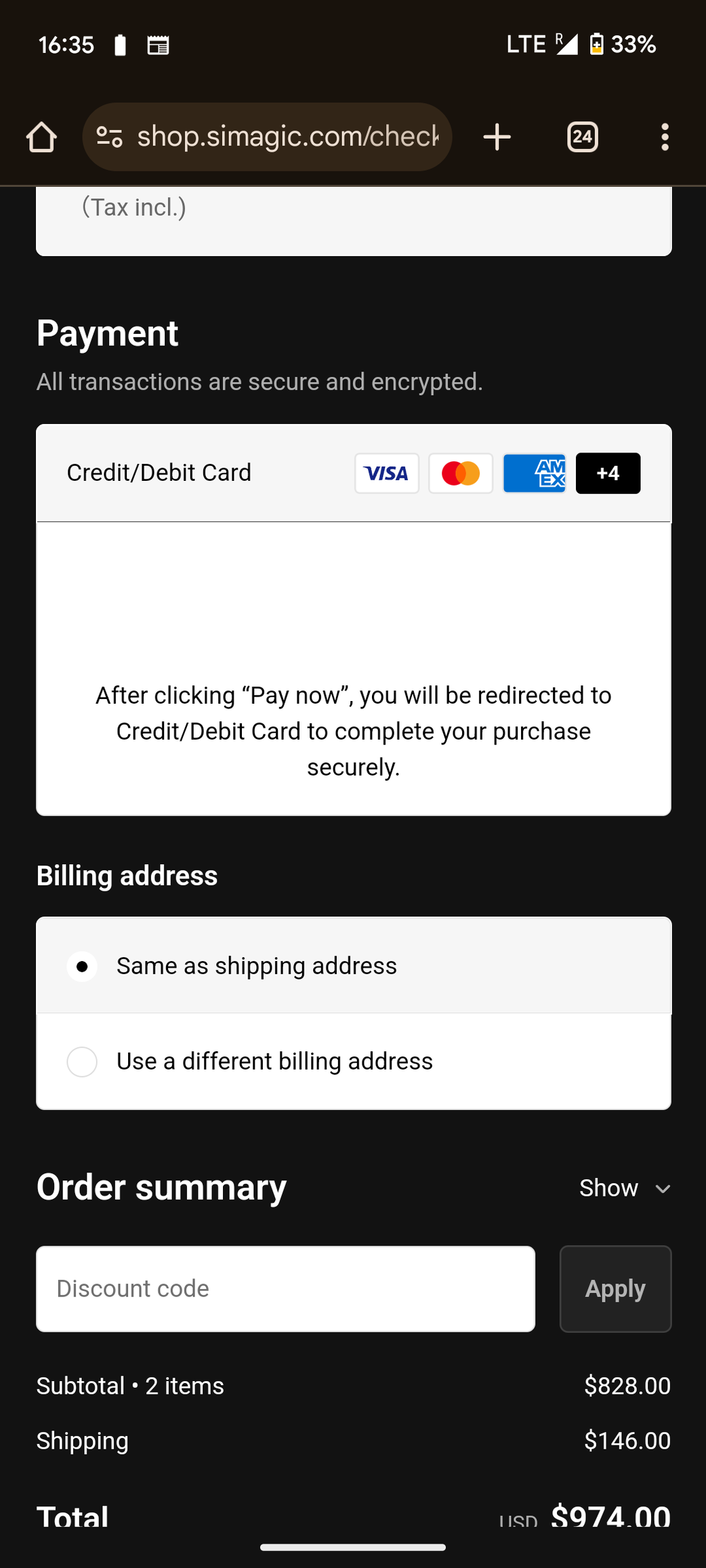The image size is (706, 1568).
Task: Select Same as shipping address
Action: (82, 966)
